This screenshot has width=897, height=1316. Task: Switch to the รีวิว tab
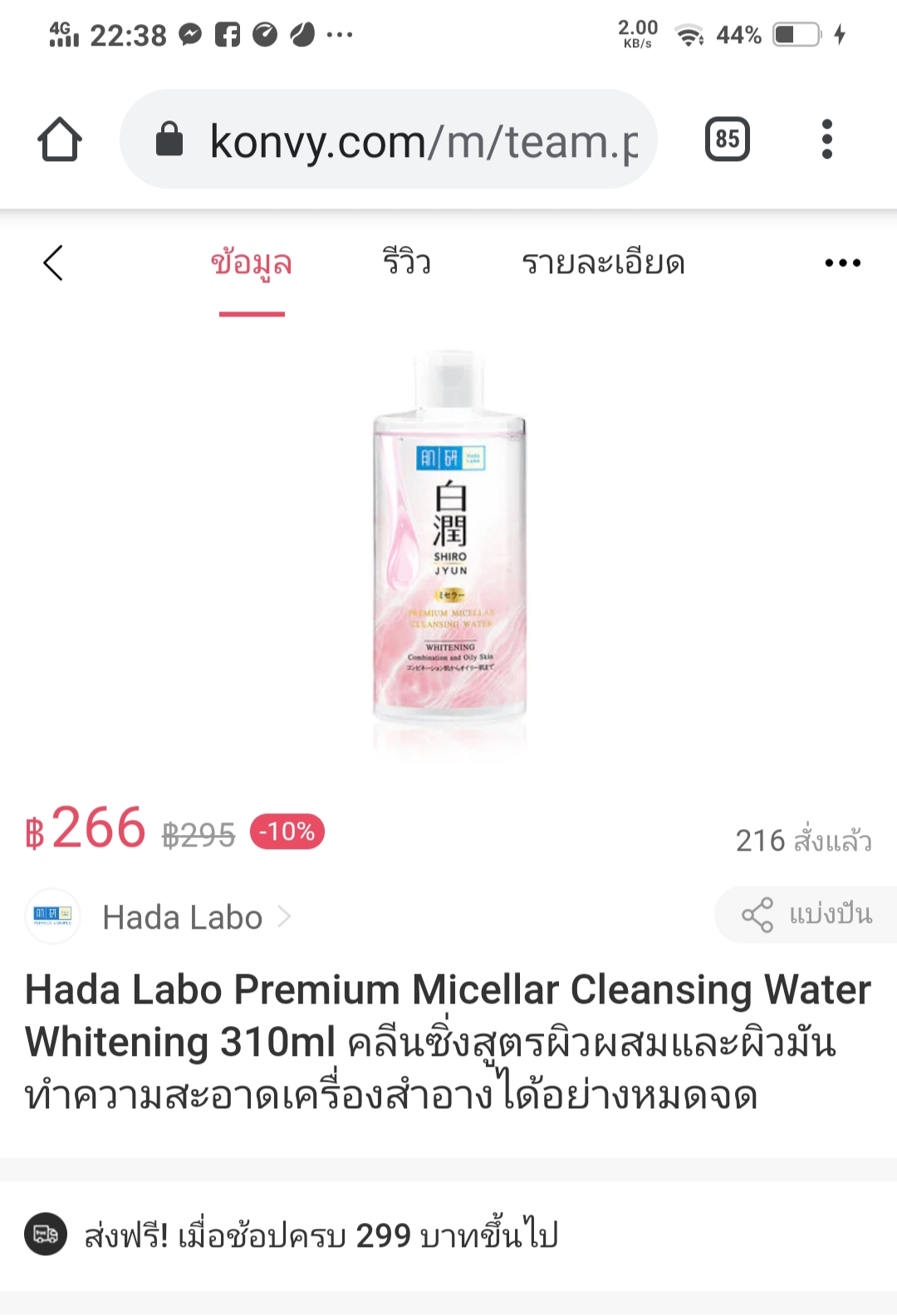406,263
